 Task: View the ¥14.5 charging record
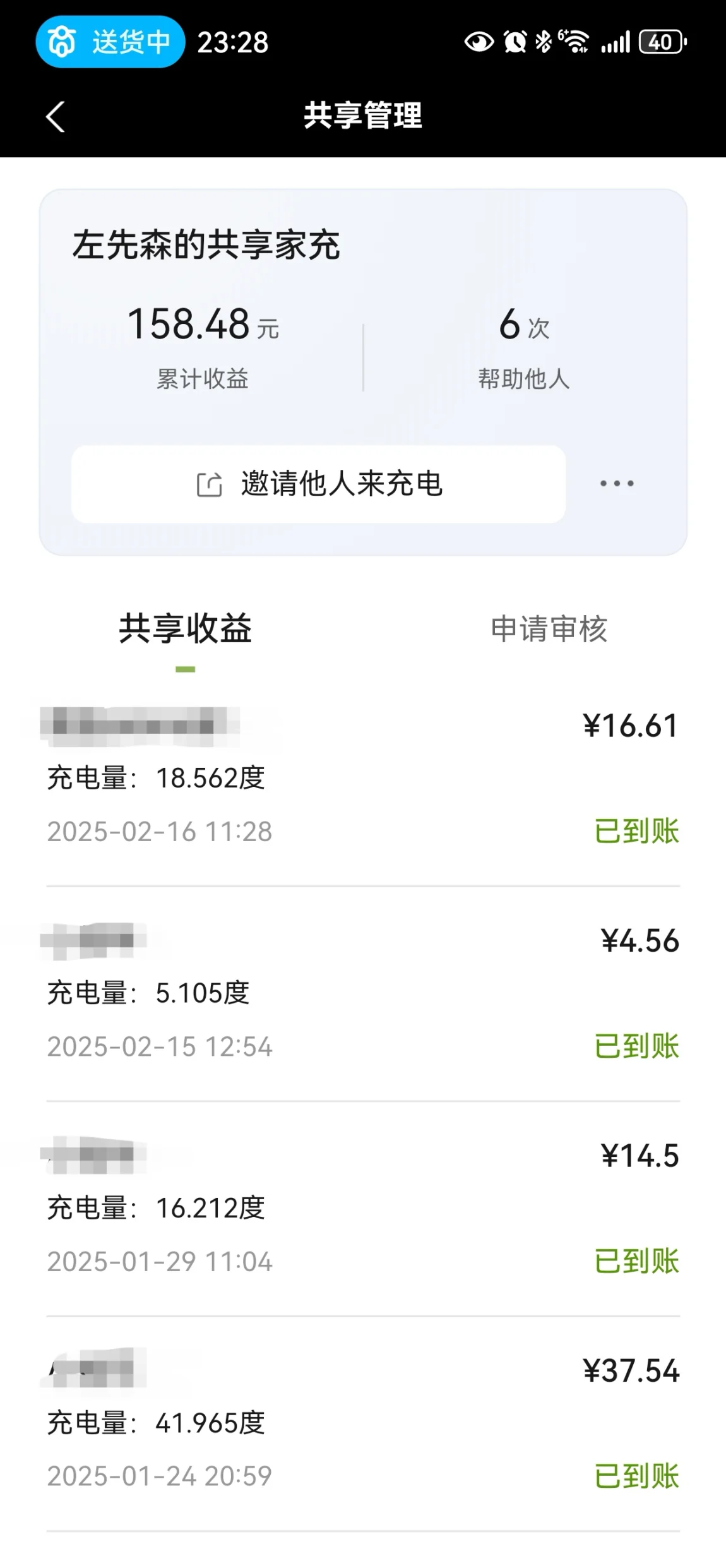(x=363, y=1209)
